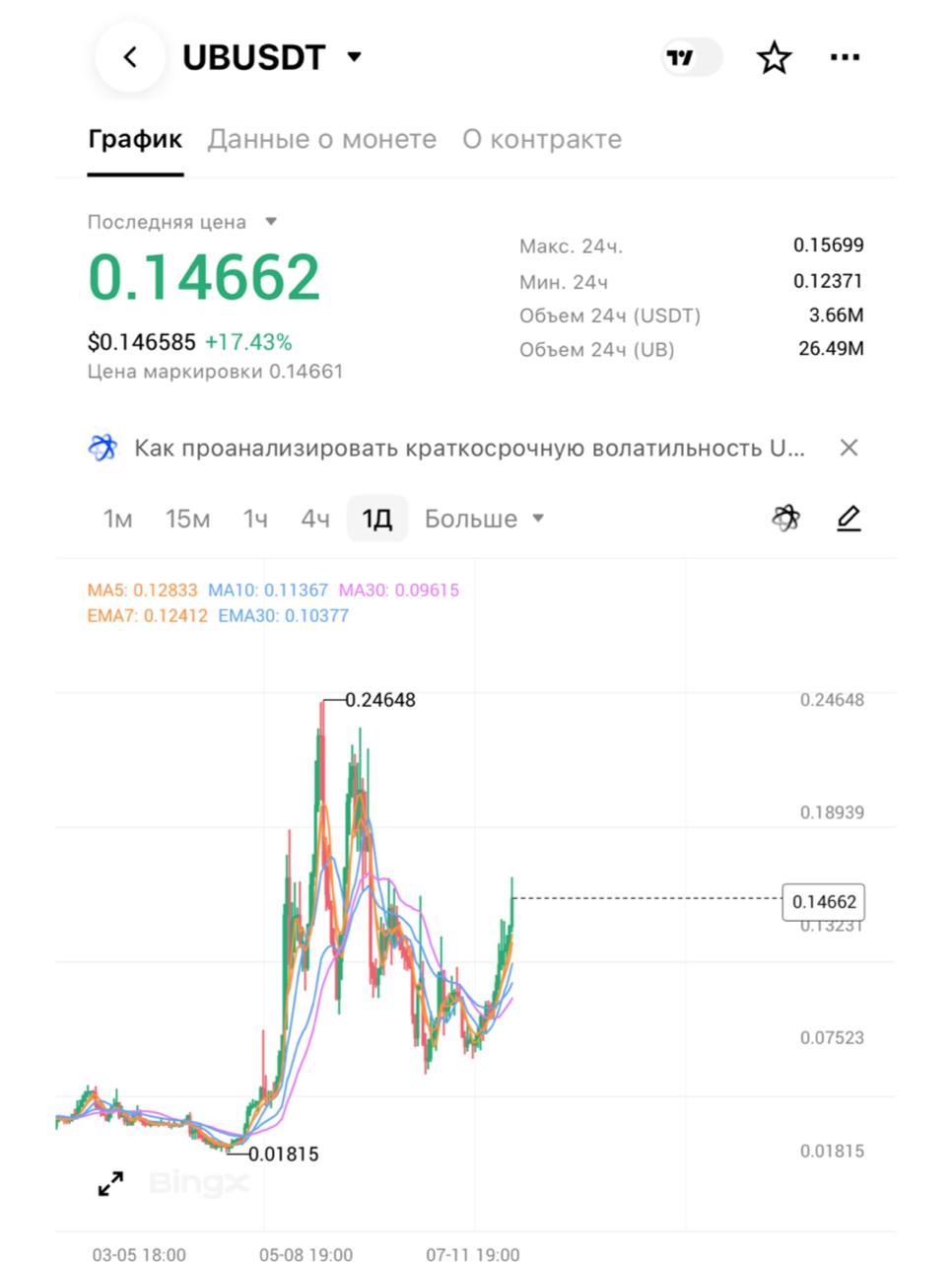Expand the Больше timeframe dropdown
Image resolution: width=952 pixels, height=1262 pixels.
click(x=484, y=519)
